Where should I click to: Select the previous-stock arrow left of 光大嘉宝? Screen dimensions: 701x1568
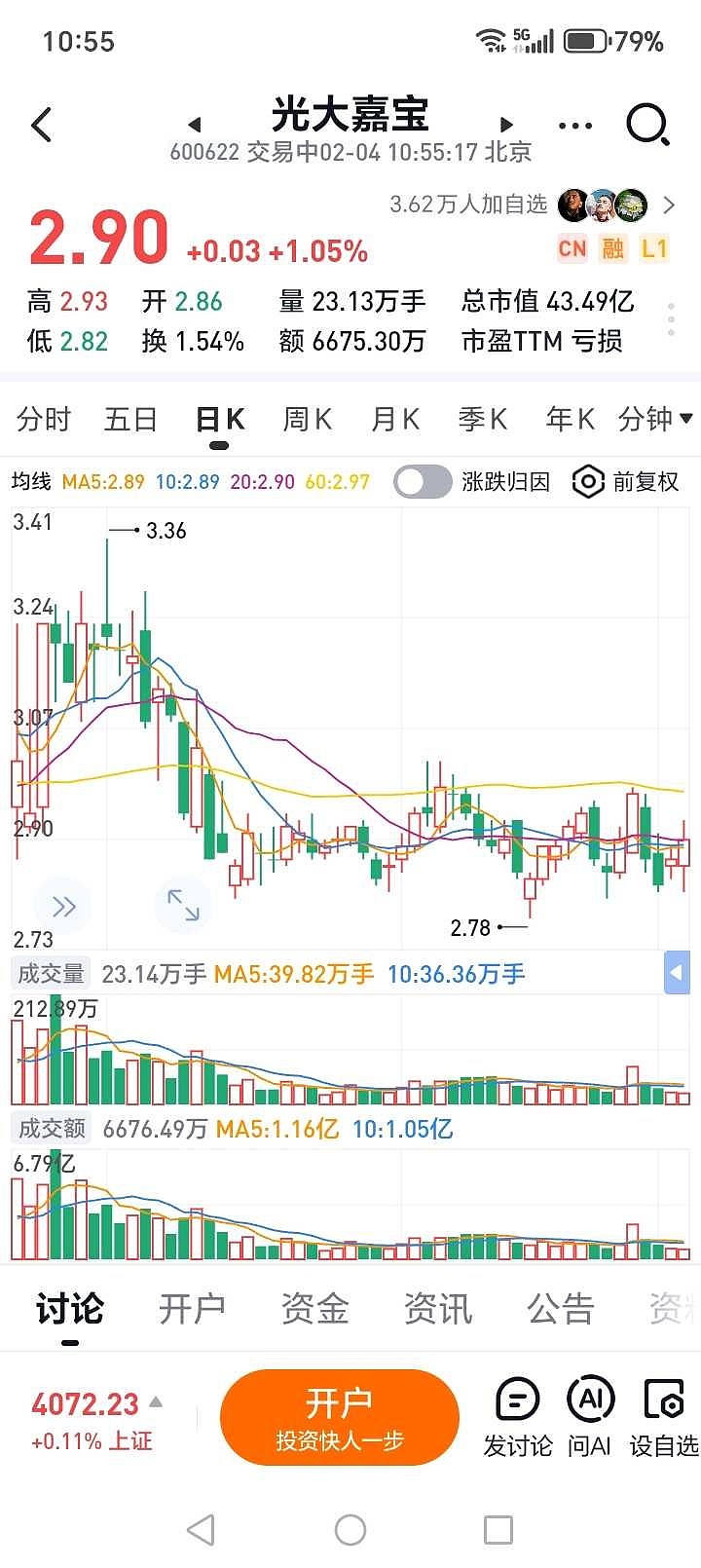click(196, 125)
